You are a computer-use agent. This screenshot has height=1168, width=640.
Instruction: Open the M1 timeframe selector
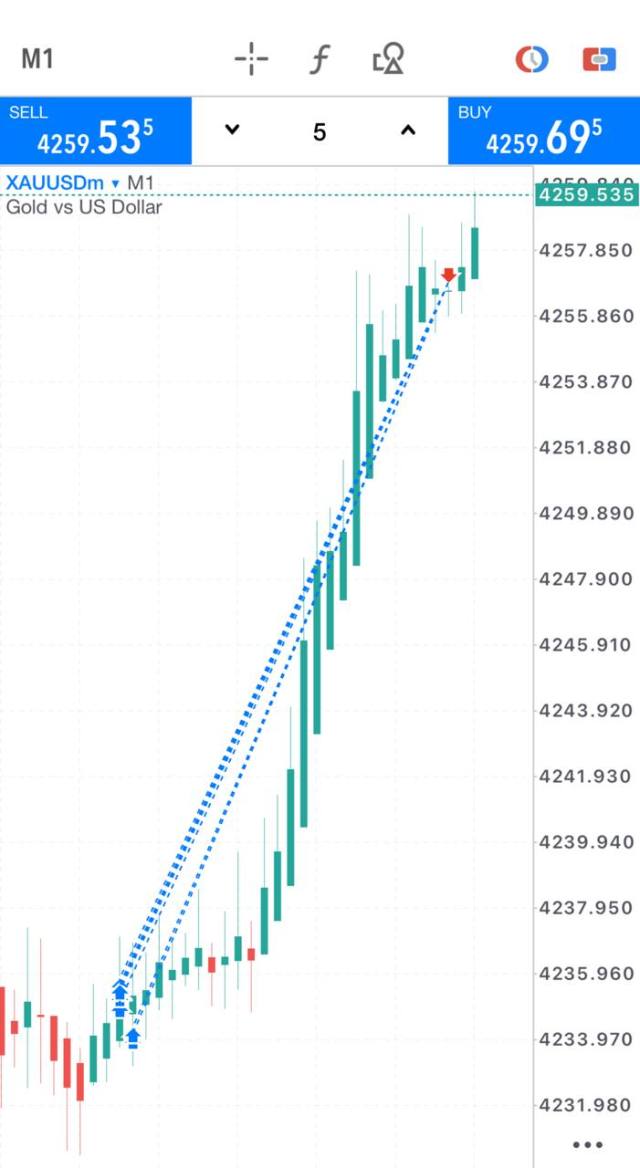pos(37,59)
